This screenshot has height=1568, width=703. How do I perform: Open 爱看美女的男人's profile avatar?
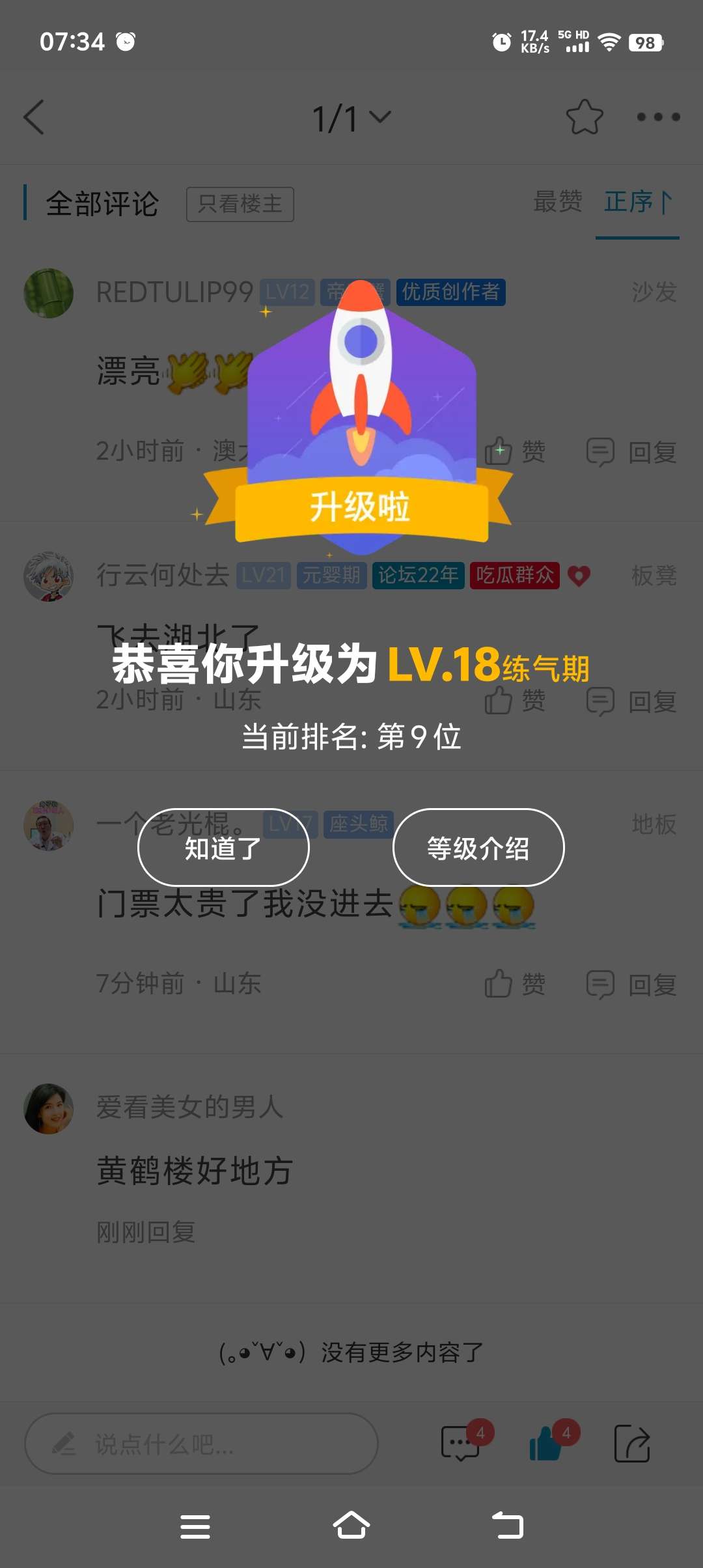click(x=48, y=1108)
